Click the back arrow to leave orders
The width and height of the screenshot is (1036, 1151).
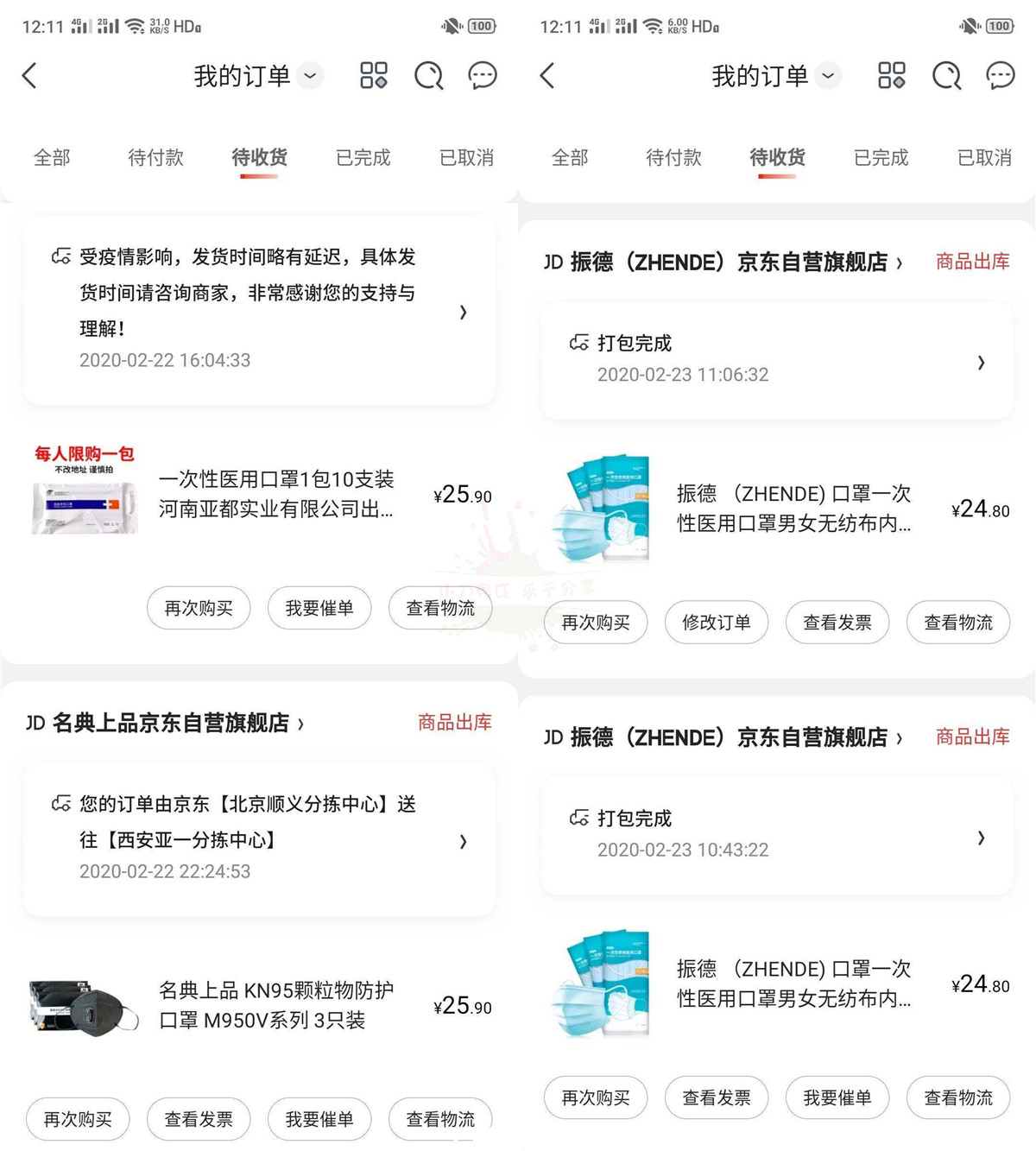[x=29, y=76]
